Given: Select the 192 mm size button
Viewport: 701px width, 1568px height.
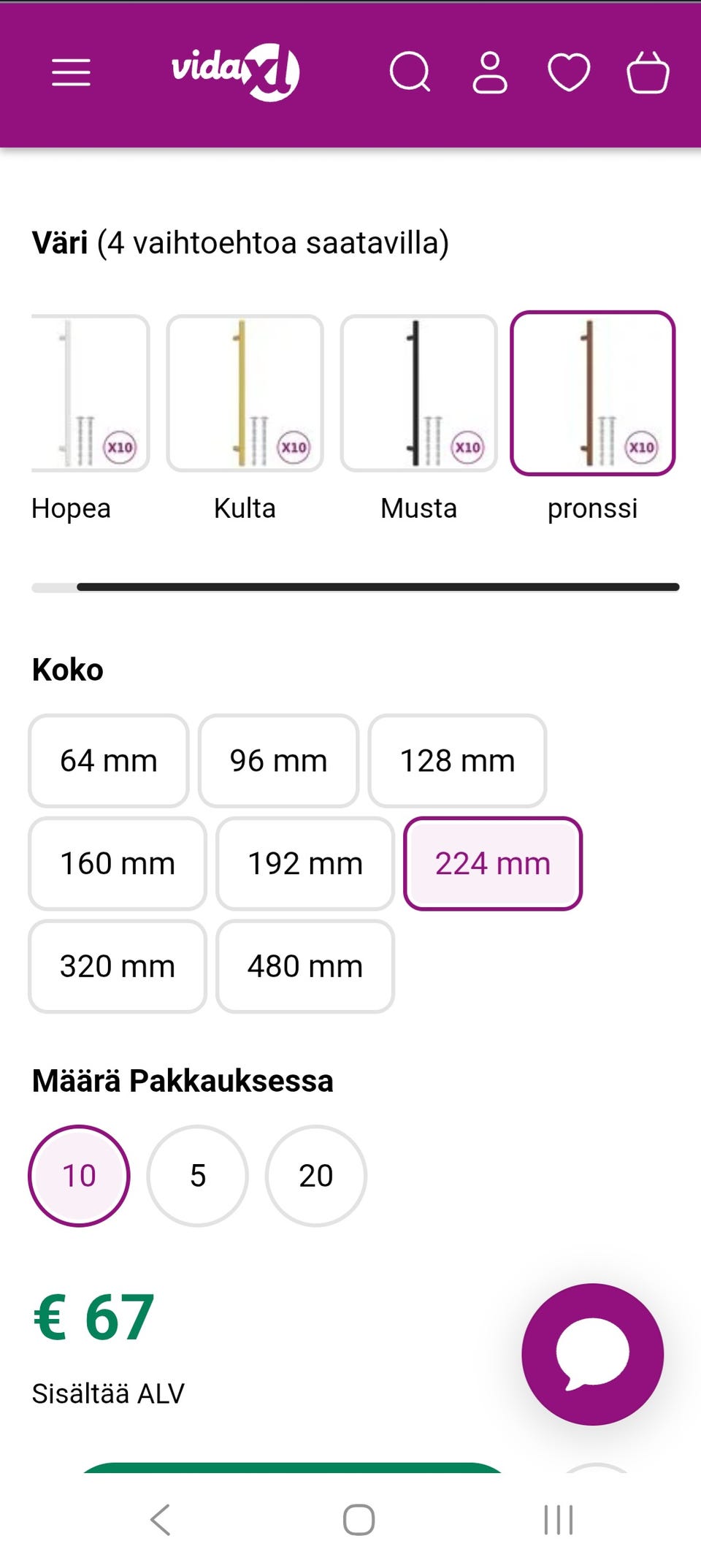Looking at the screenshot, I should click(x=304, y=863).
